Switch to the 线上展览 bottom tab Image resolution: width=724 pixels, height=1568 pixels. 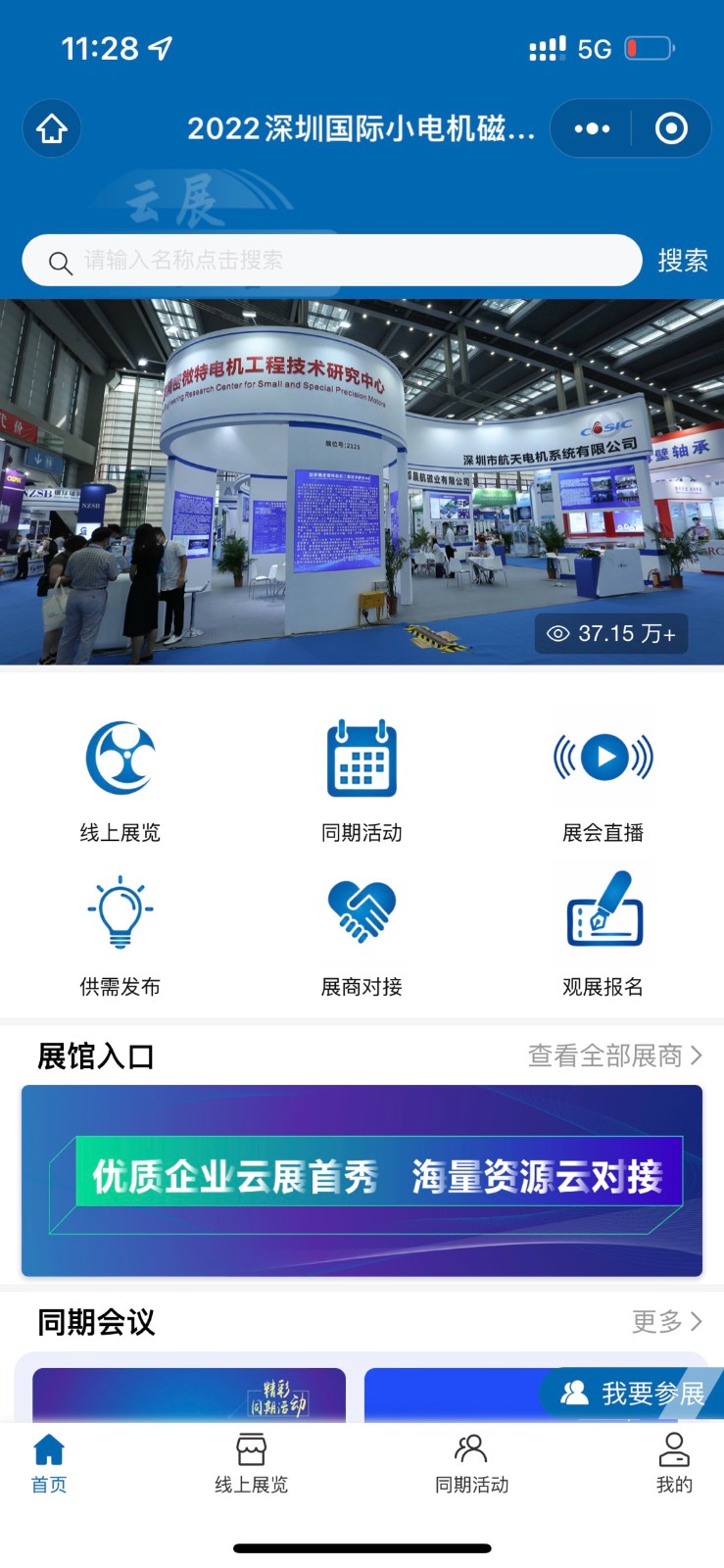point(252,1463)
